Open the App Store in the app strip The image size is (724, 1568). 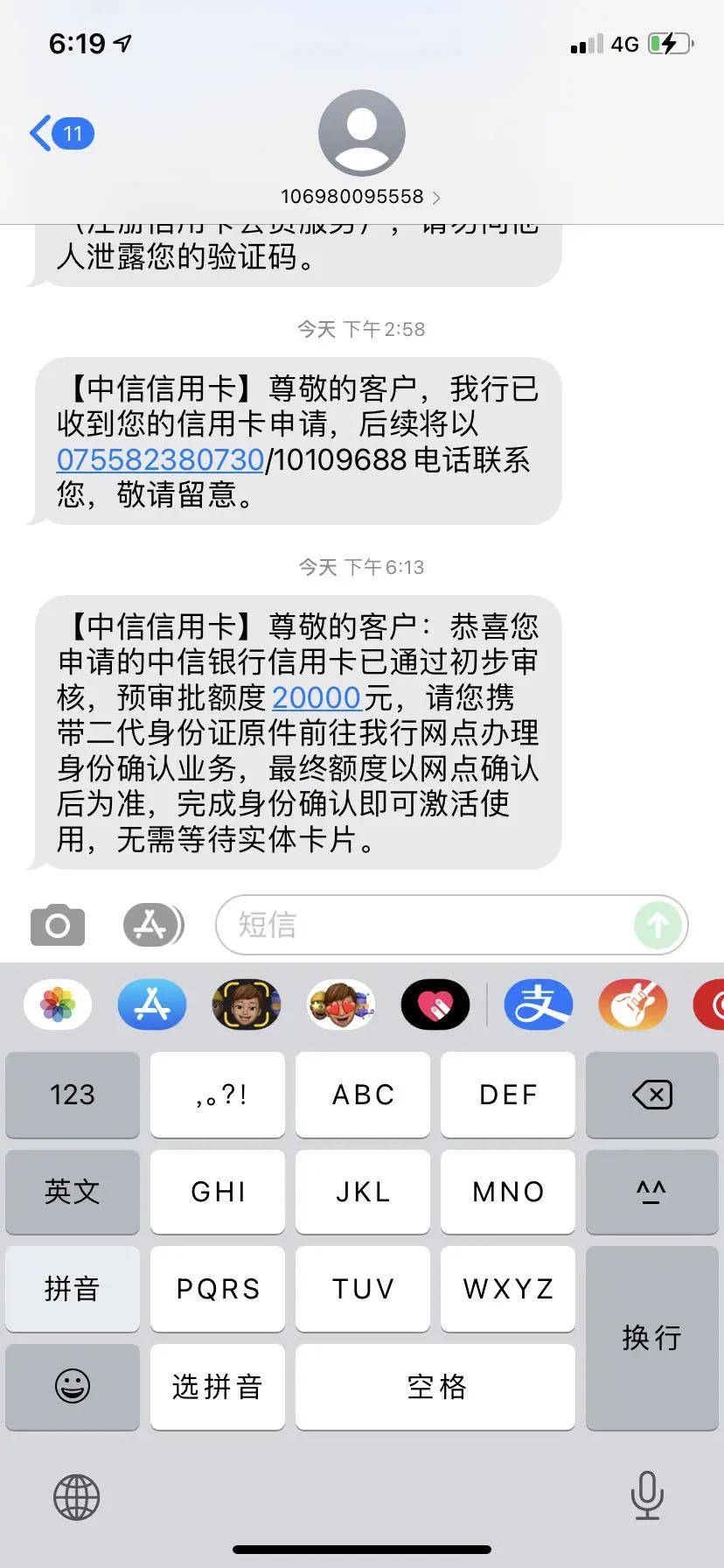pyautogui.click(x=152, y=1004)
